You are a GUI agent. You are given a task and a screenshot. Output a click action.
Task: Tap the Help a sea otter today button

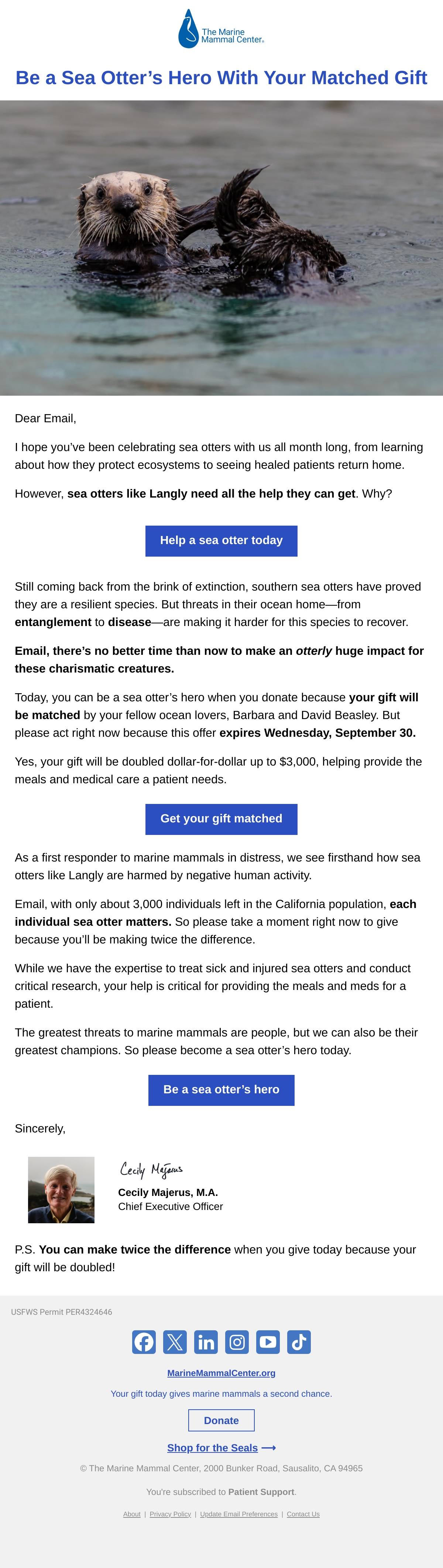221,540
